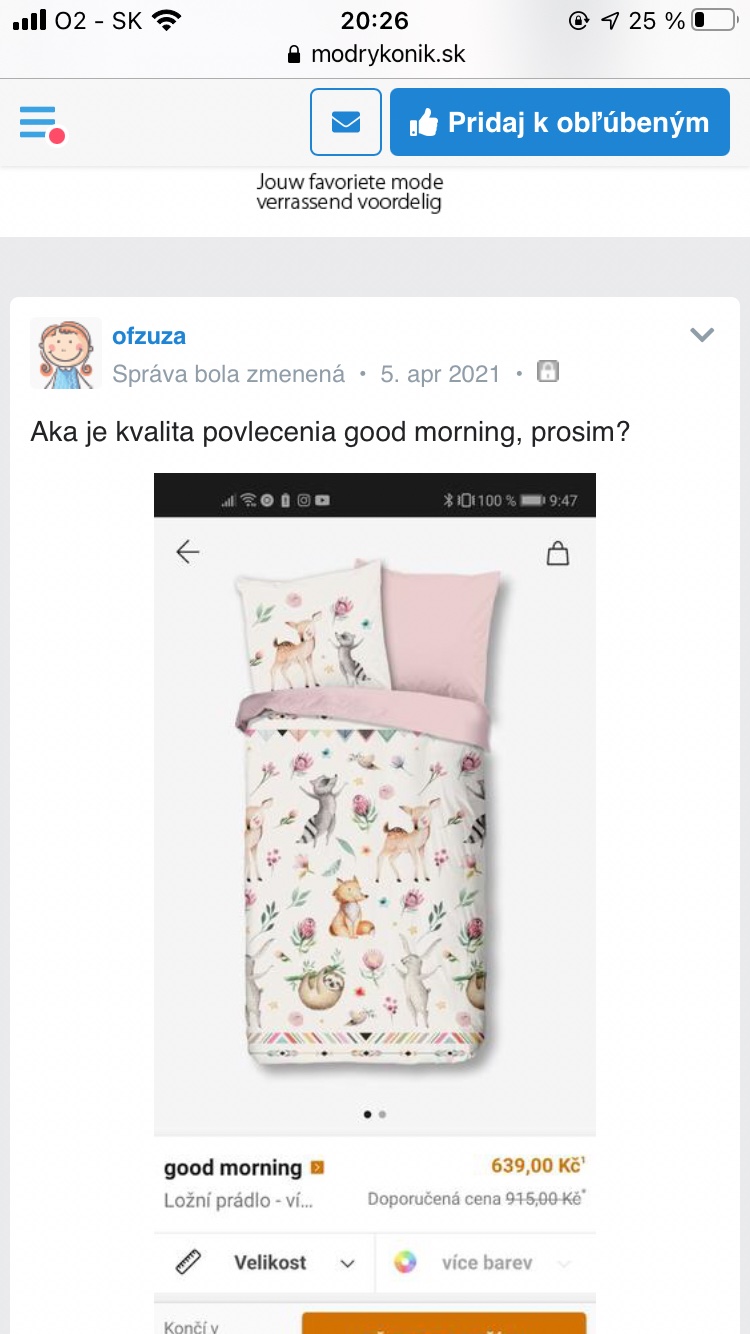The image size is (750, 1334).
Task: Open the messages envelope button
Action: tap(345, 122)
